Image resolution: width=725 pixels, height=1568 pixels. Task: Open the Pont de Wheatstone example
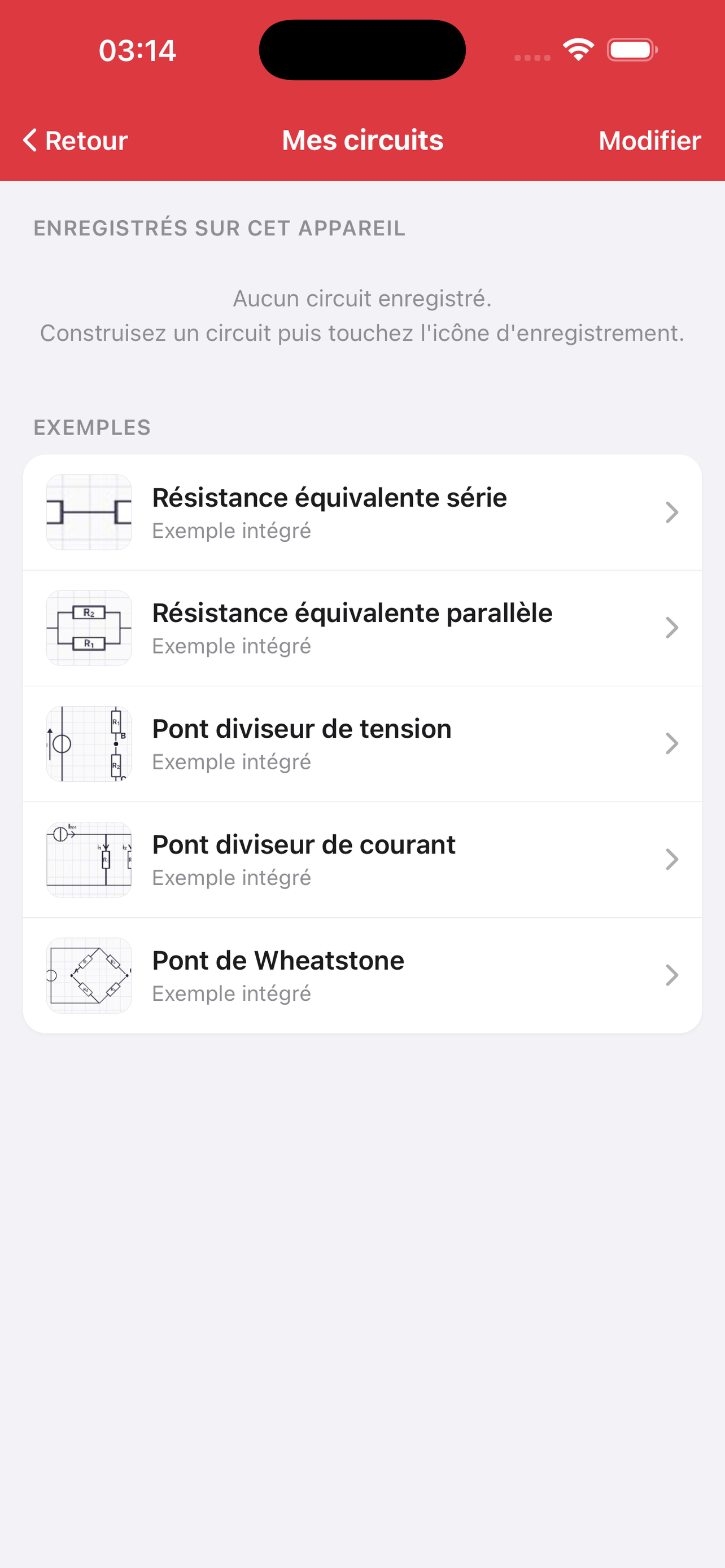pos(362,975)
